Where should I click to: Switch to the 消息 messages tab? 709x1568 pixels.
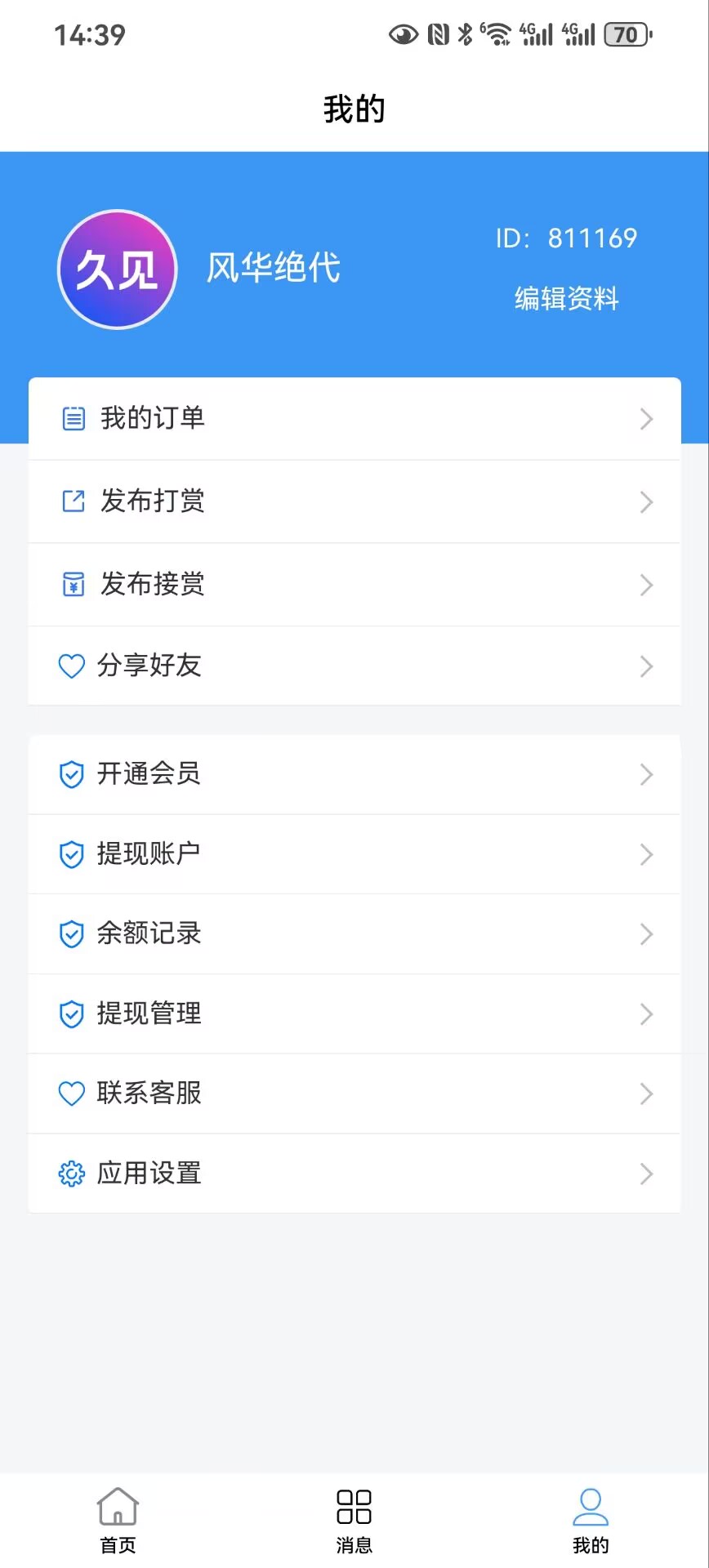pos(354,1521)
